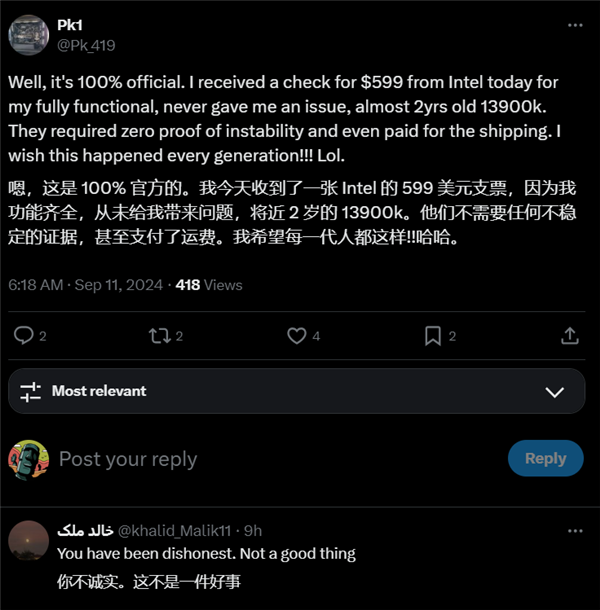Reply to Pk1's post via comment icon
The image size is (600, 610).
[24, 336]
